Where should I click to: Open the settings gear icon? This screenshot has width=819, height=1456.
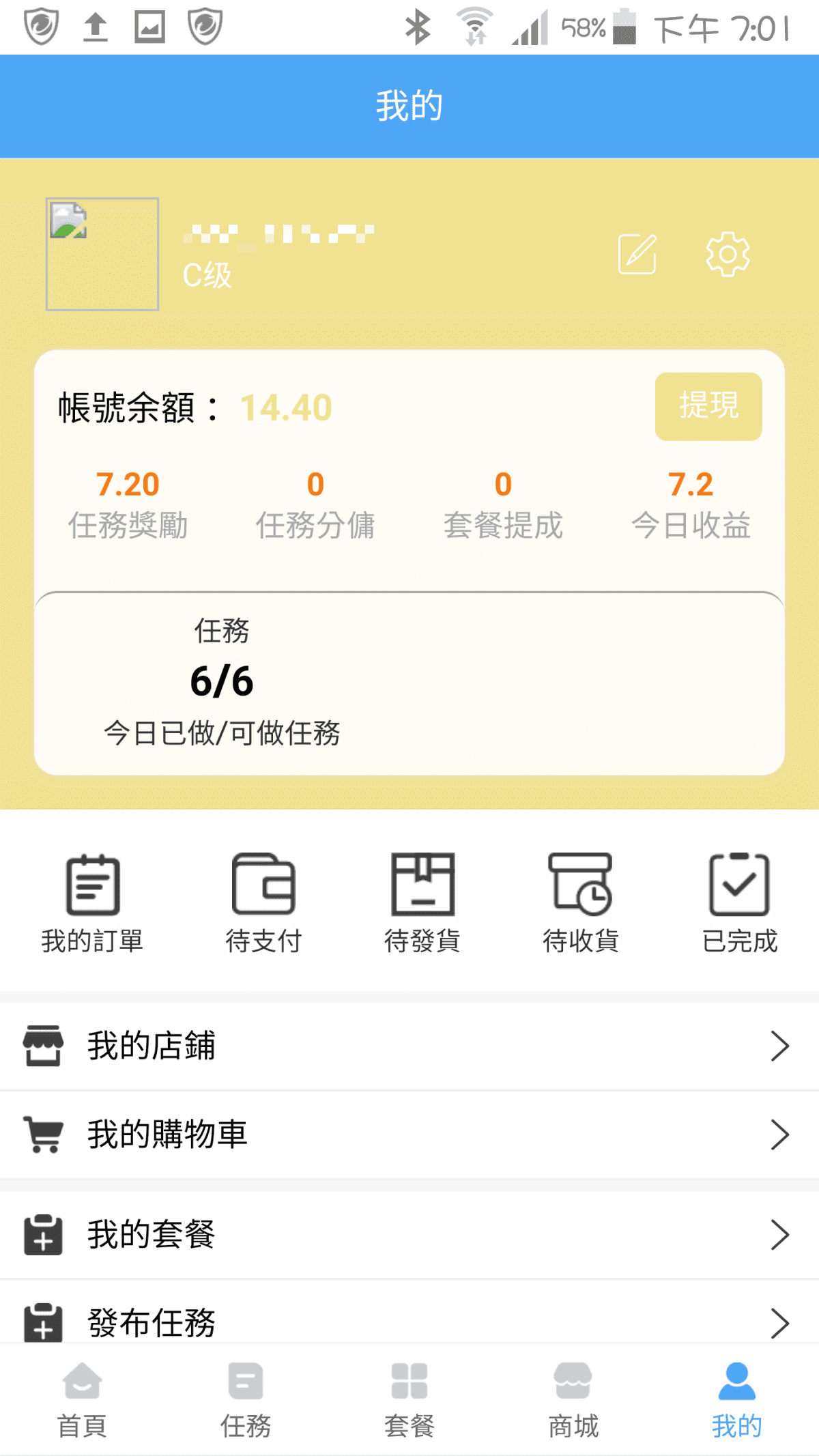[728, 253]
